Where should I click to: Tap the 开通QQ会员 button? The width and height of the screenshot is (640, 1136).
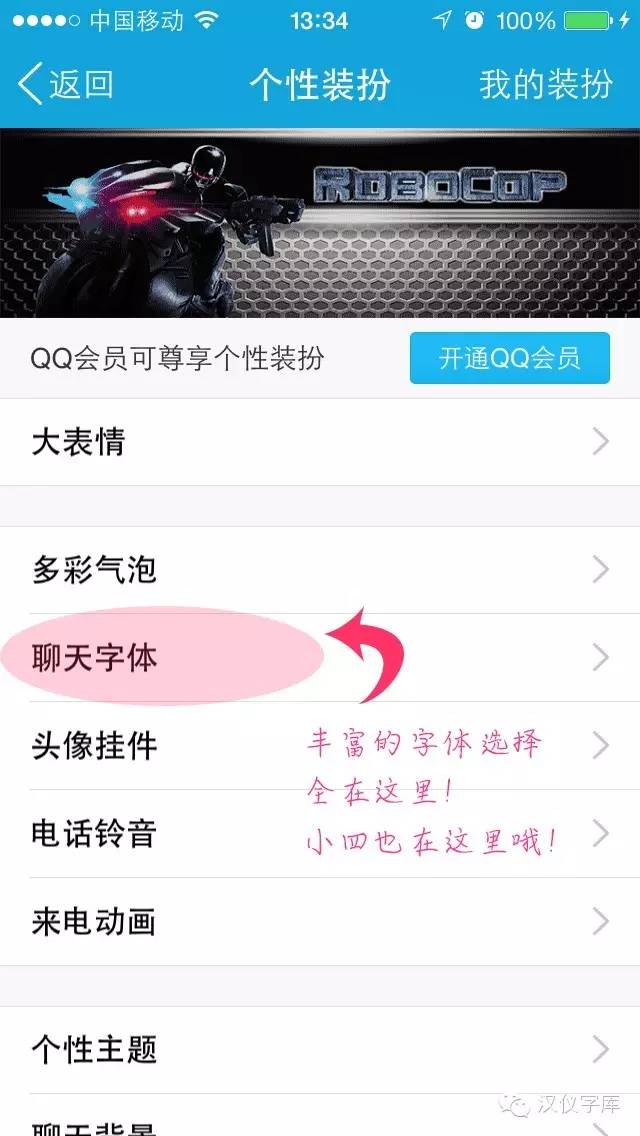point(509,359)
